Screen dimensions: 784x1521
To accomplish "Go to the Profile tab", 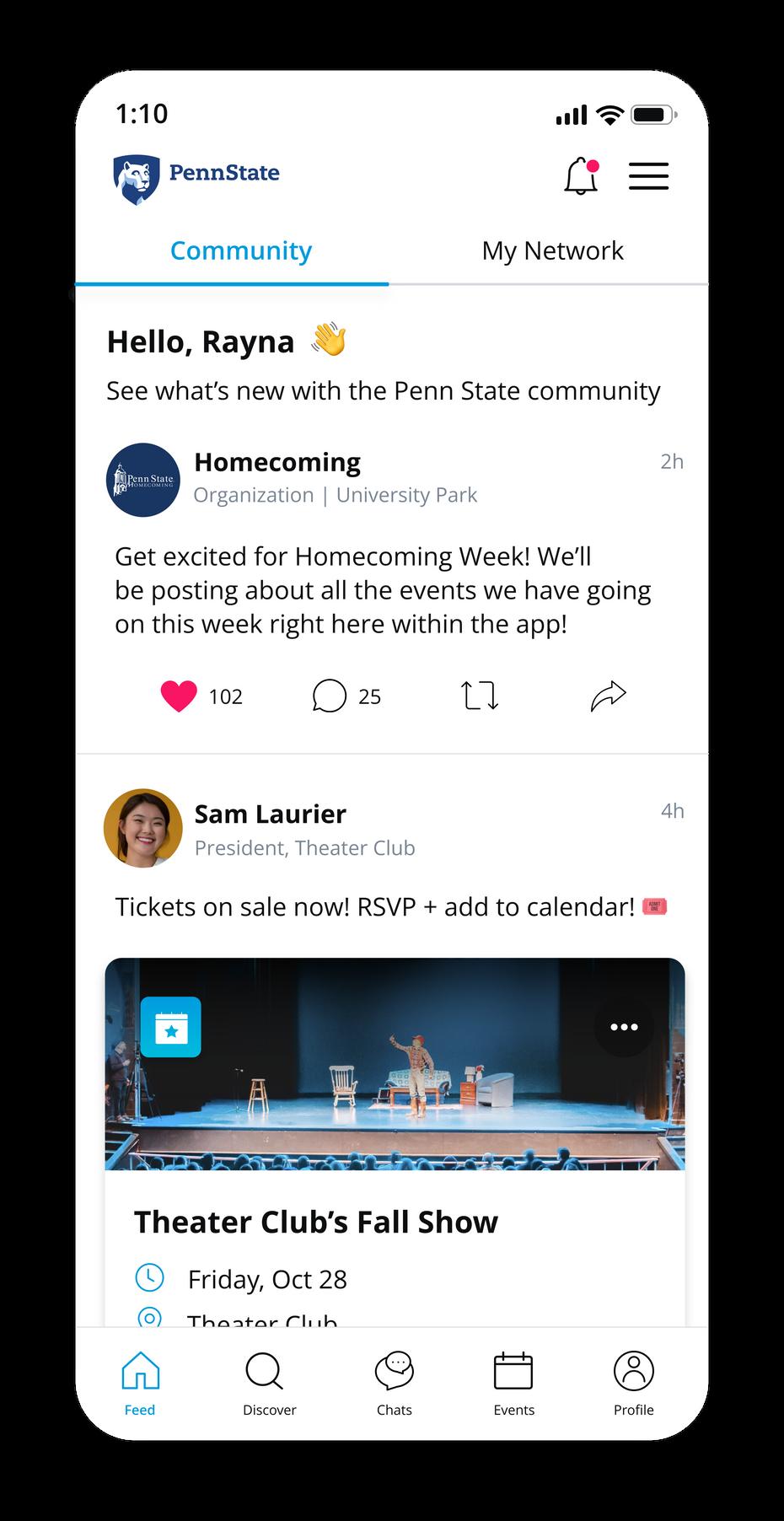I will [x=633, y=1383].
